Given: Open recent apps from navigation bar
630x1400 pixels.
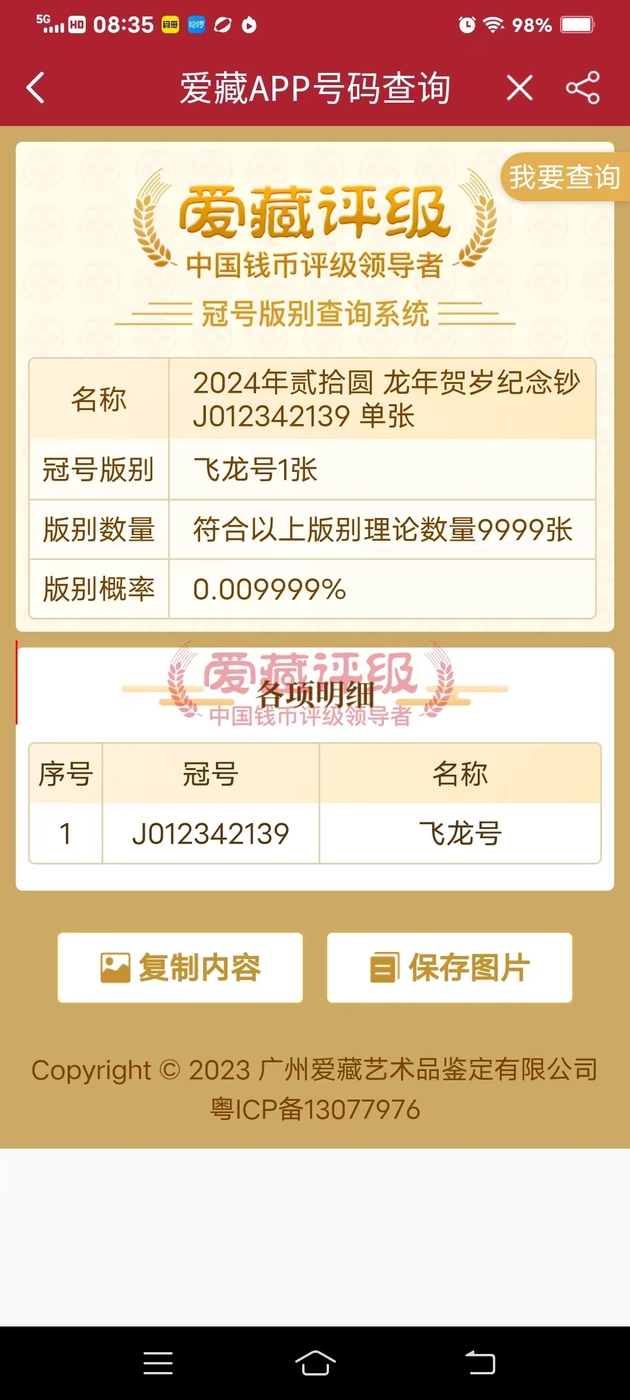Looking at the screenshot, I should click(158, 1362).
